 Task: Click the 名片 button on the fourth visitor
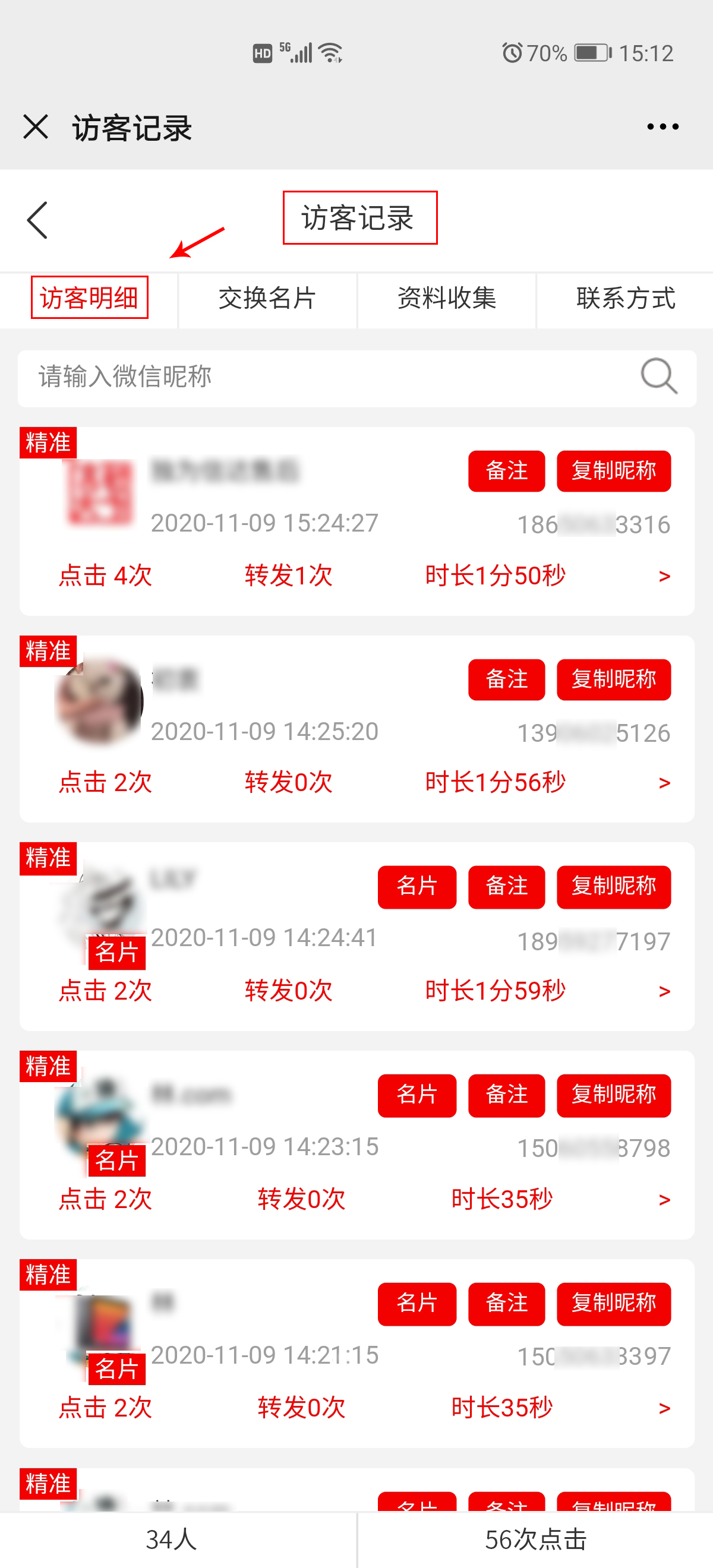[417, 1096]
